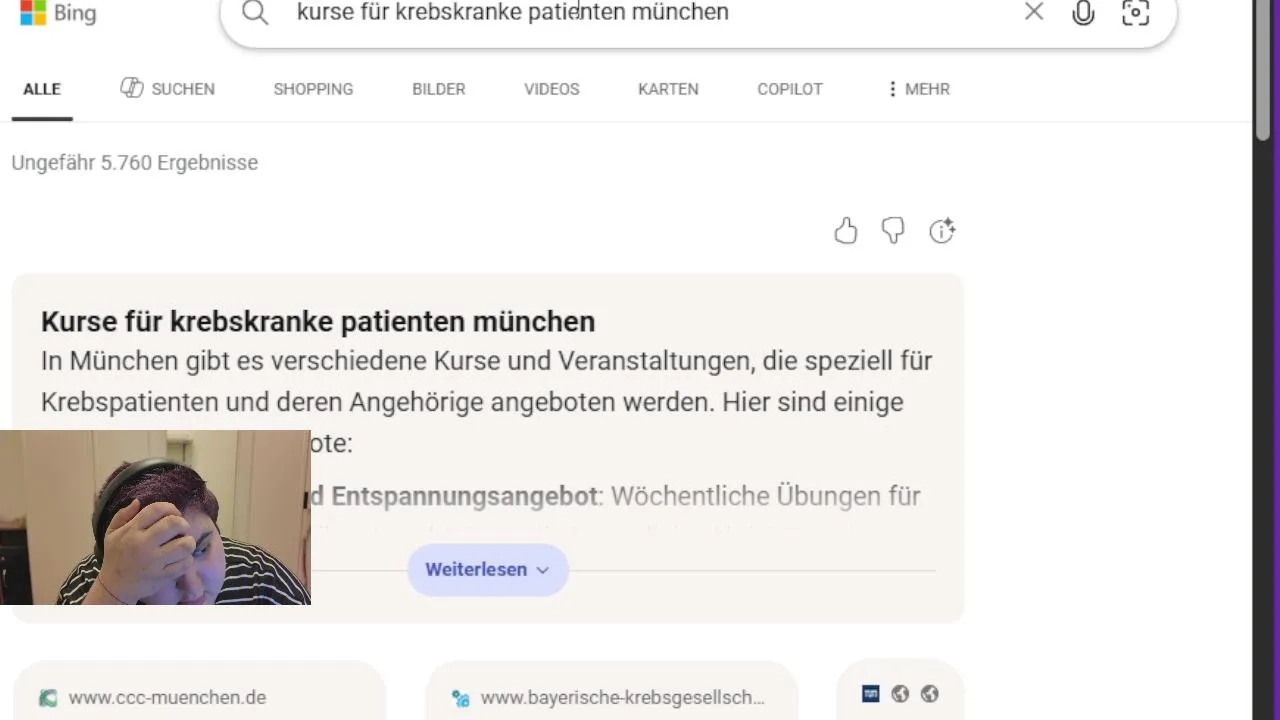The height and width of the screenshot is (720, 1280).
Task: Give the answer a thumbs down
Action: pyautogui.click(x=893, y=232)
